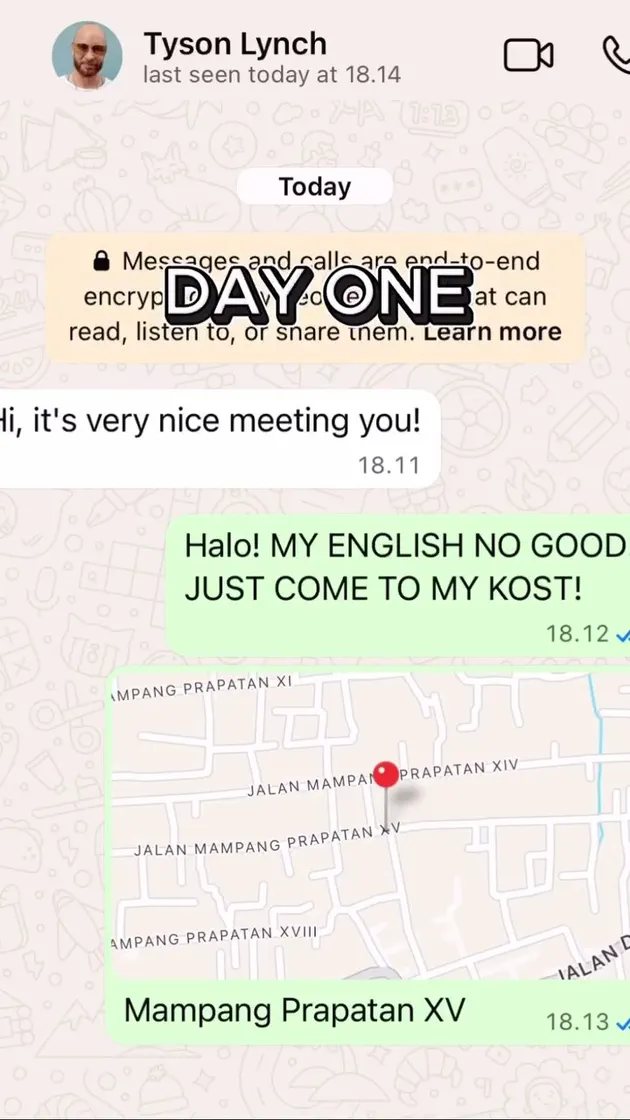Start a video call with Tyson Lynch
Image resolution: width=630 pixels, height=1120 pixels.
click(x=528, y=56)
